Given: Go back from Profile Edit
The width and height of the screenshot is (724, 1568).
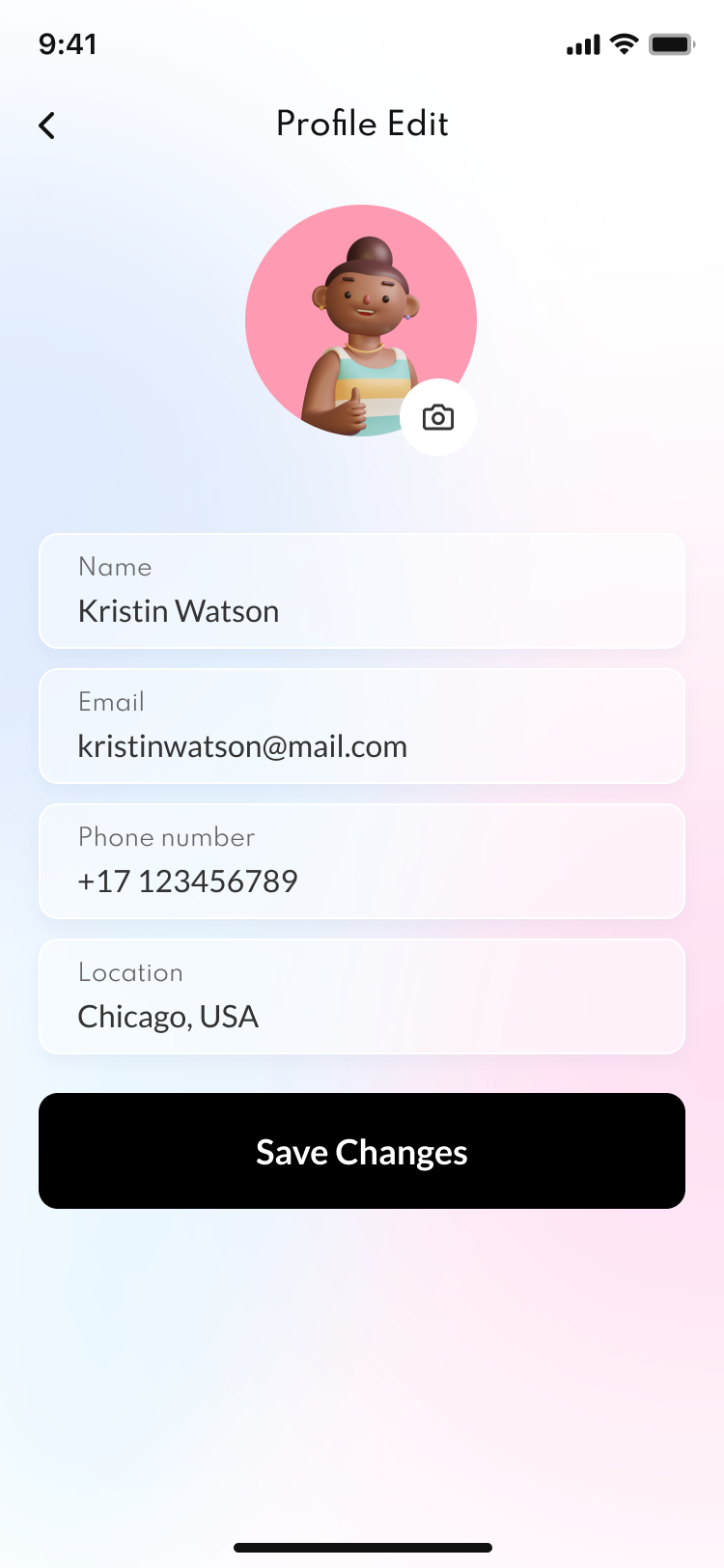Looking at the screenshot, I should 46,126.
